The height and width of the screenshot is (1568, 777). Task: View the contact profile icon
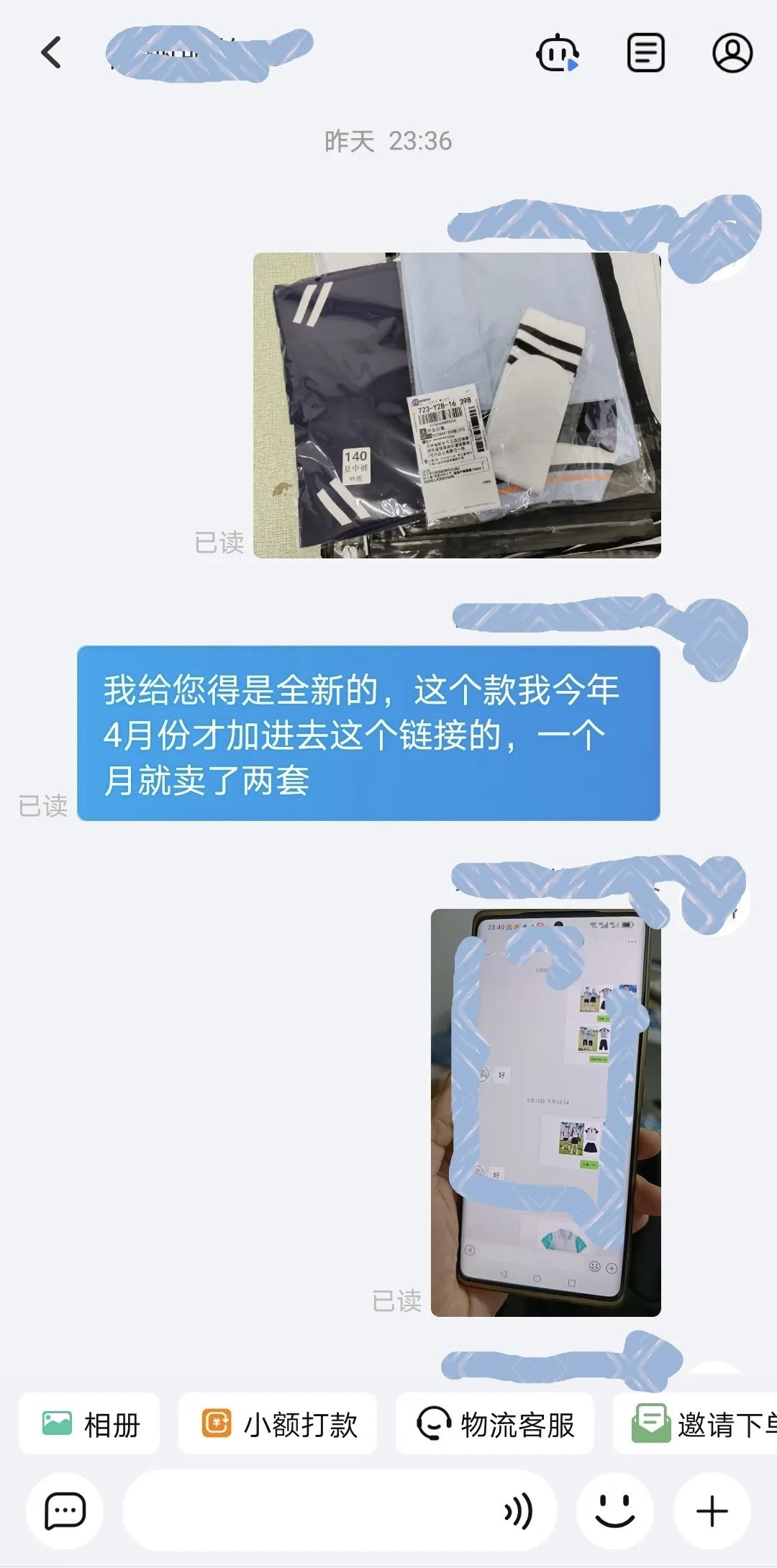click(732, 53)
